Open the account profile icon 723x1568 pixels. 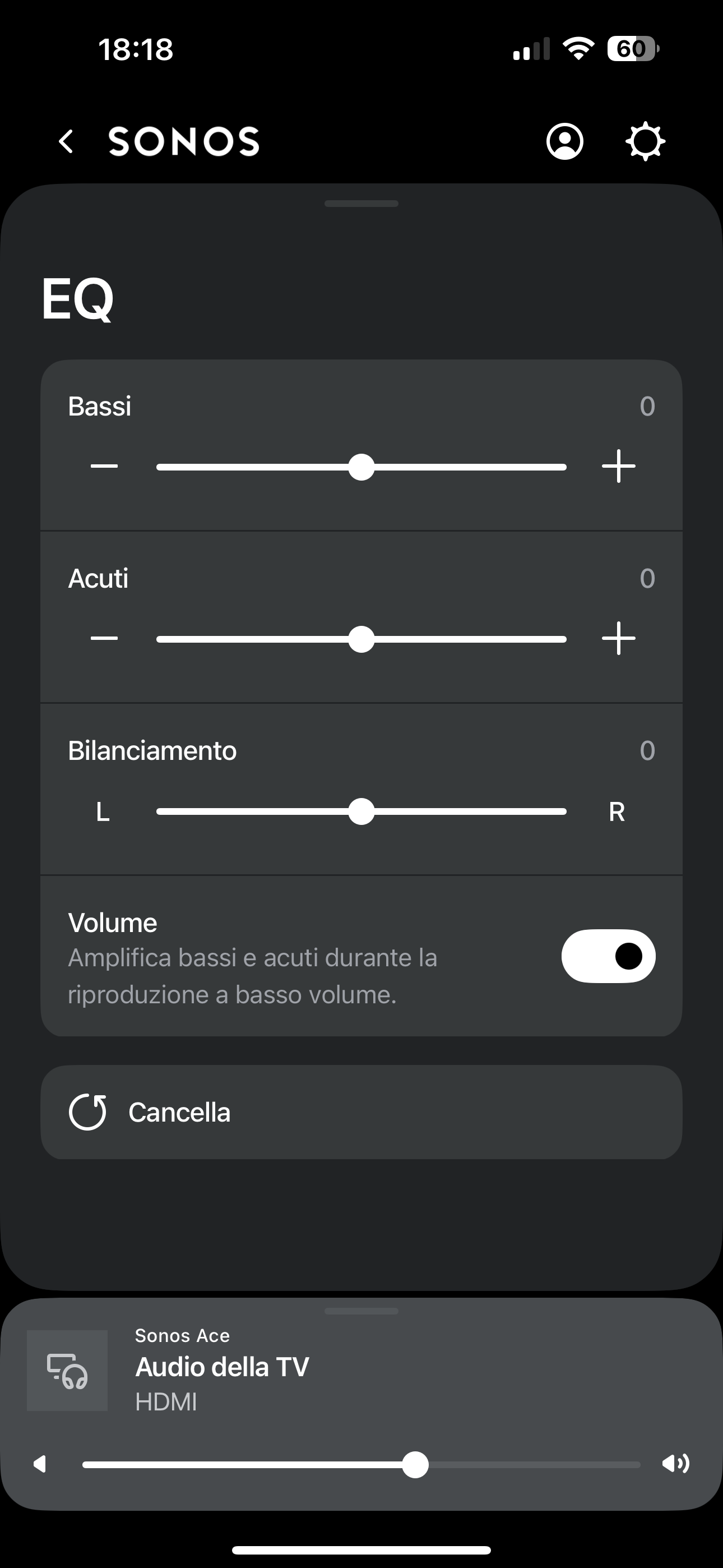565,141
